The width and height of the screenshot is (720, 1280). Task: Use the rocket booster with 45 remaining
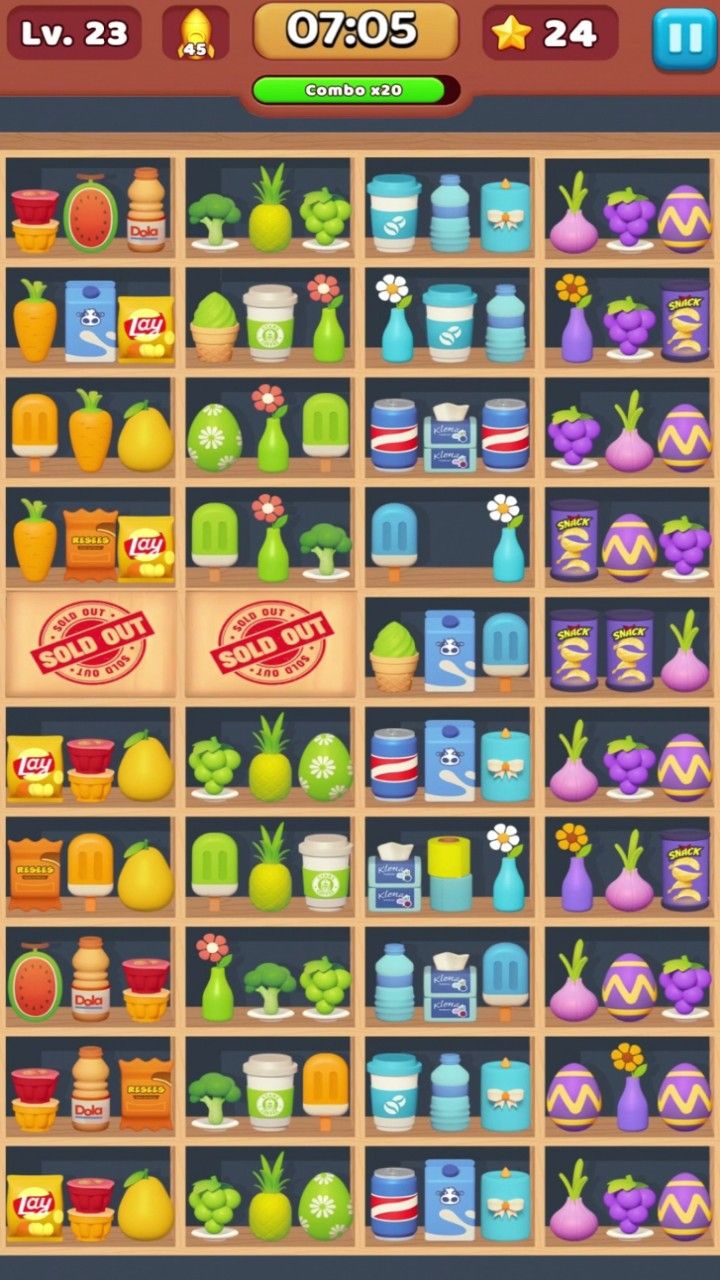[195, 35]
